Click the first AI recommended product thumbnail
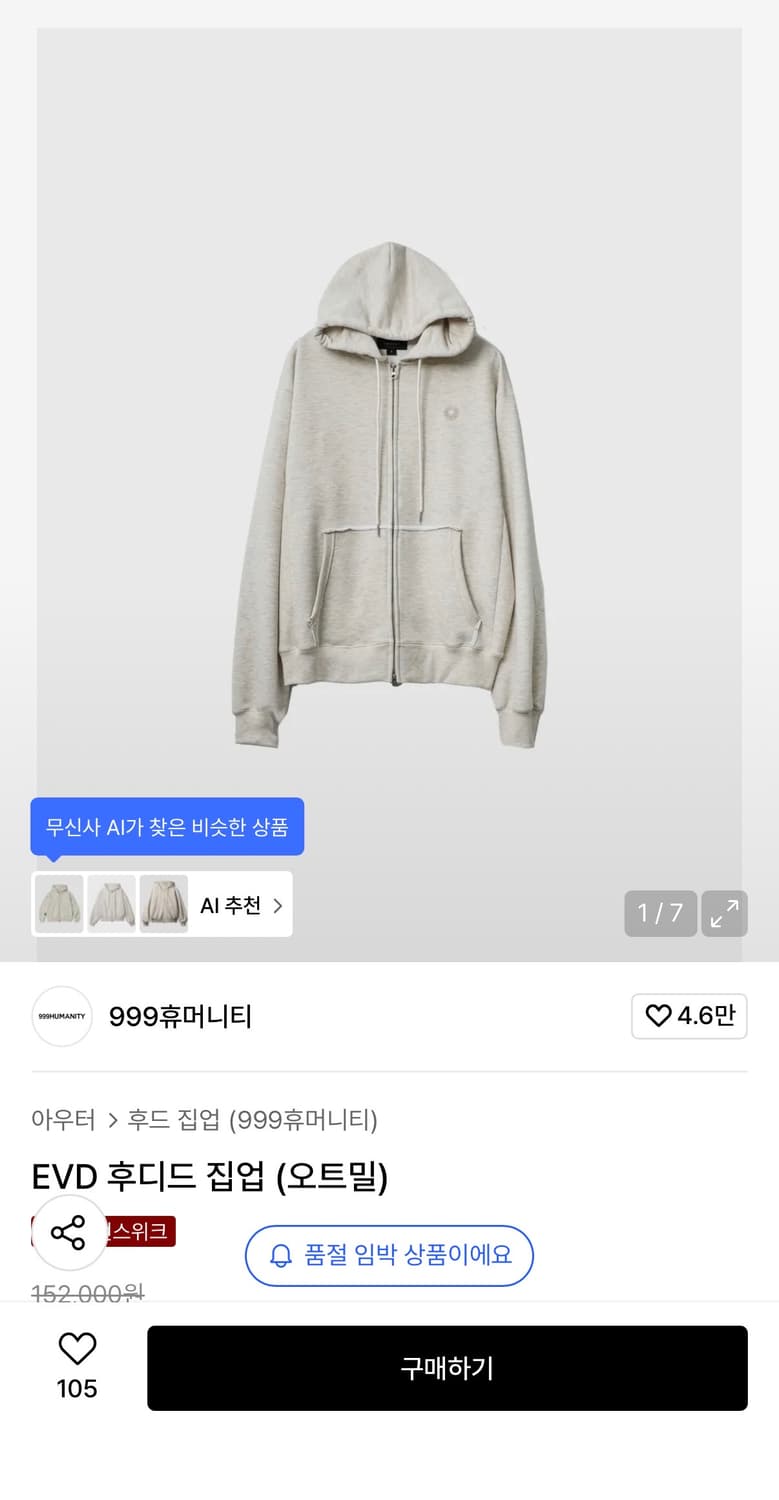 pos(58,903)
